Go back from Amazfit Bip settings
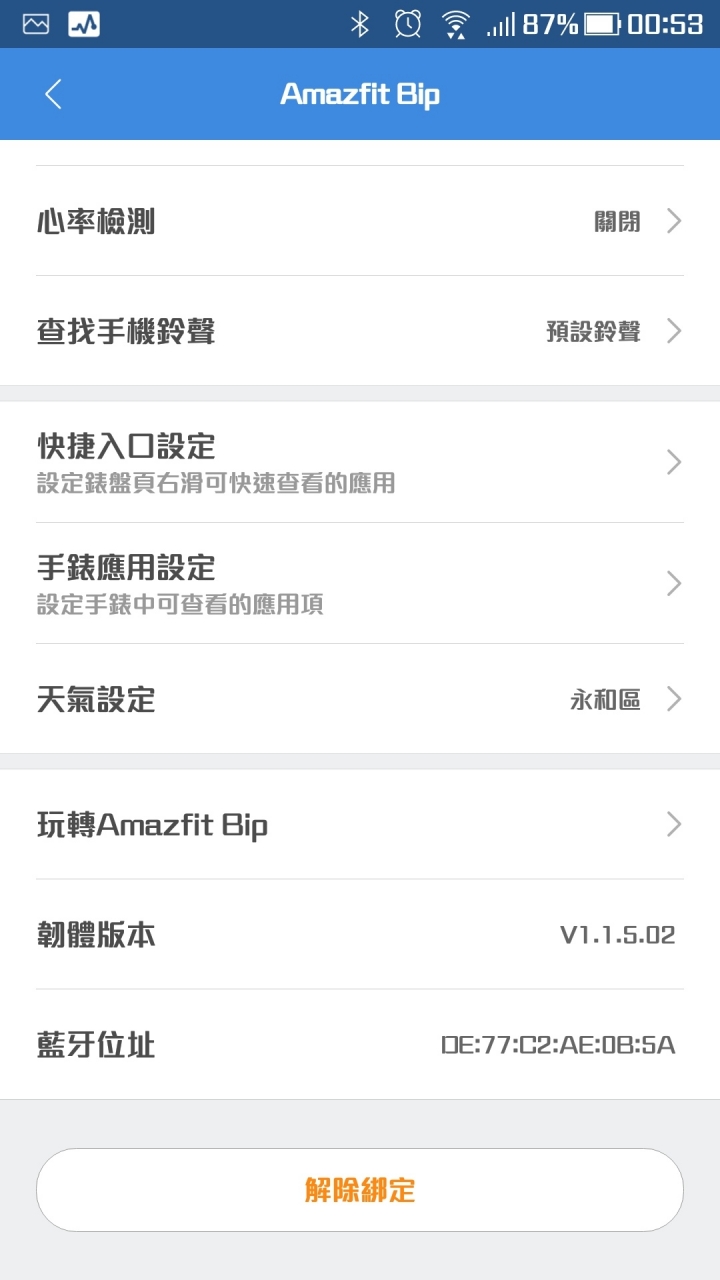 coord(53,94)
